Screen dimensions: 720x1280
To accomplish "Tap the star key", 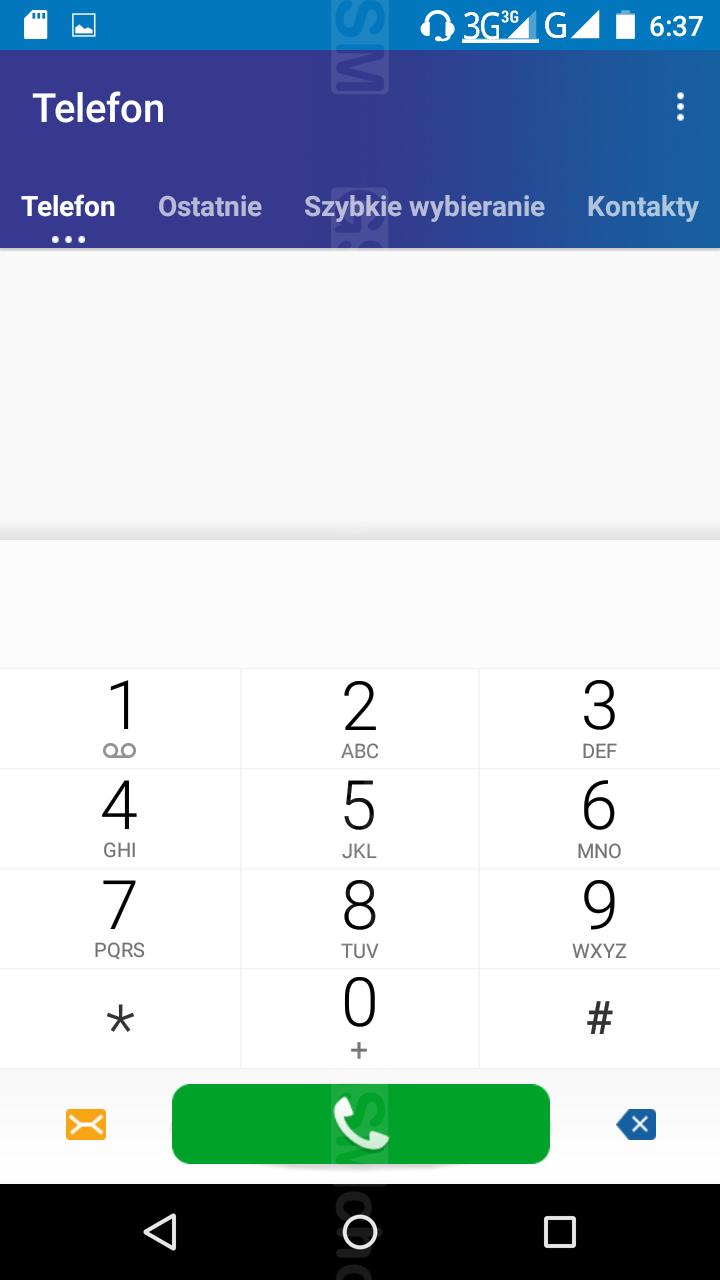I will click(x=120, y=1018).
